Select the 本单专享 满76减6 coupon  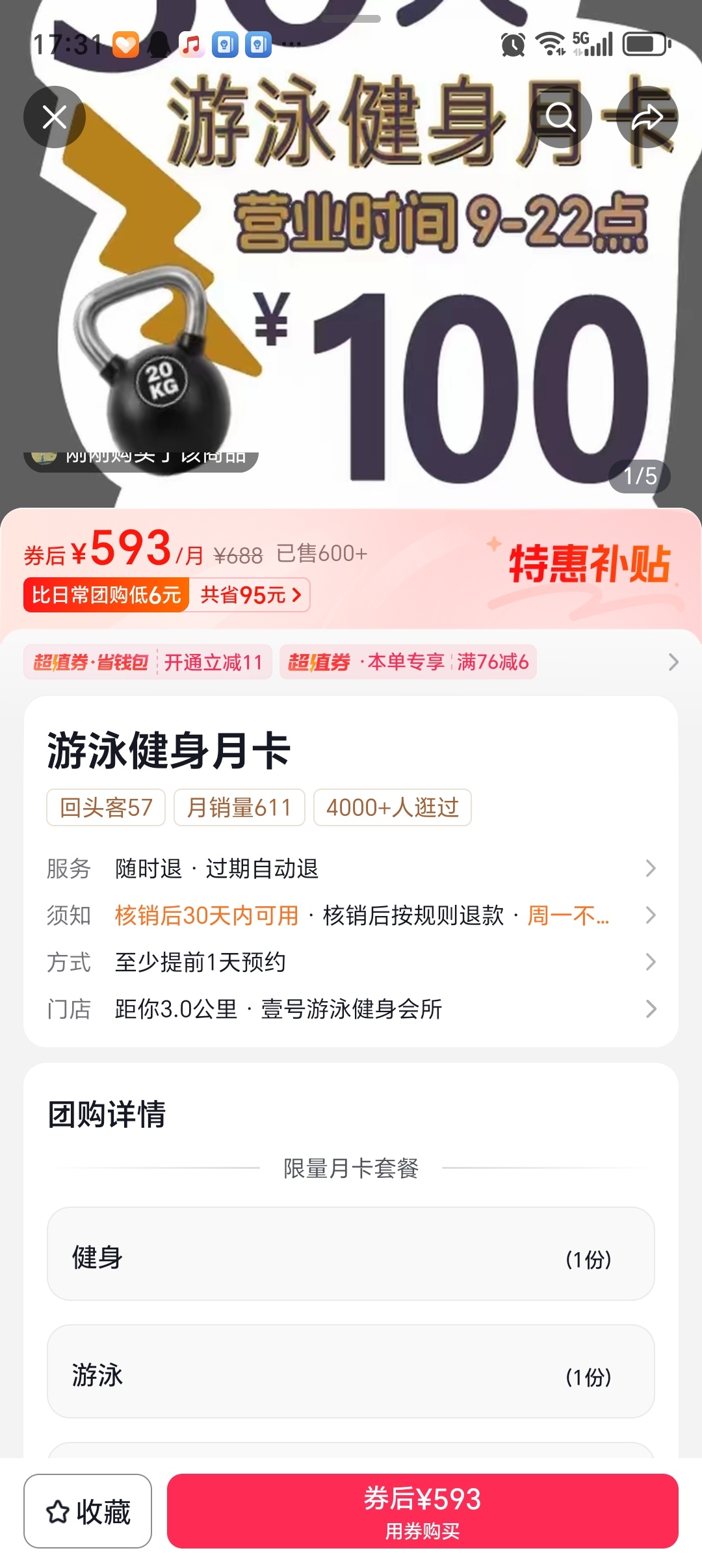408,662
